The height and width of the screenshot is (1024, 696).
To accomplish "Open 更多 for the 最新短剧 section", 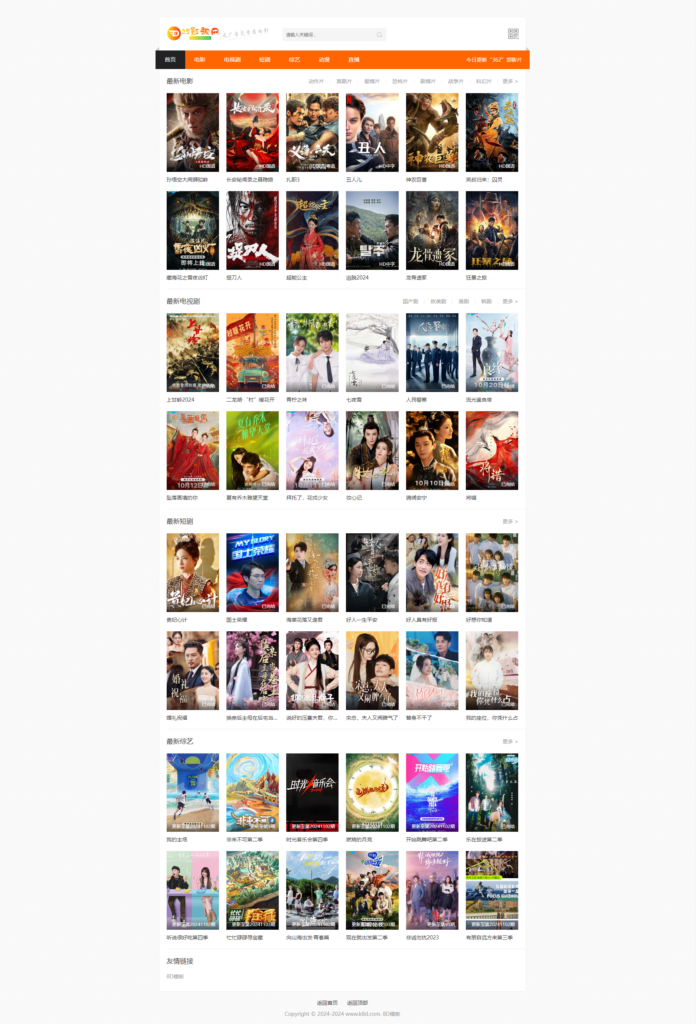I will click(509, 521).
